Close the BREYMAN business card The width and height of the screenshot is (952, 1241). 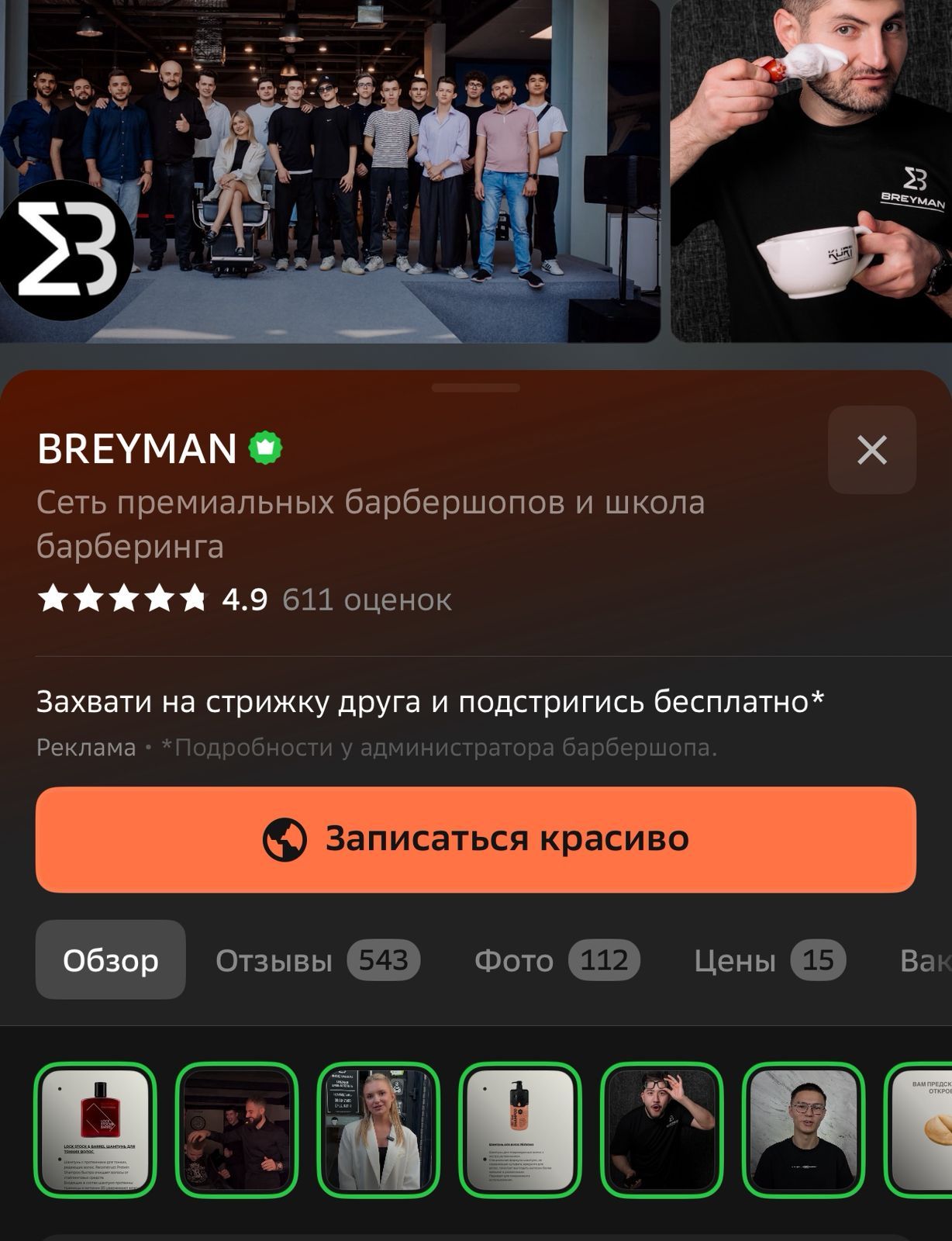click(871, 450)
